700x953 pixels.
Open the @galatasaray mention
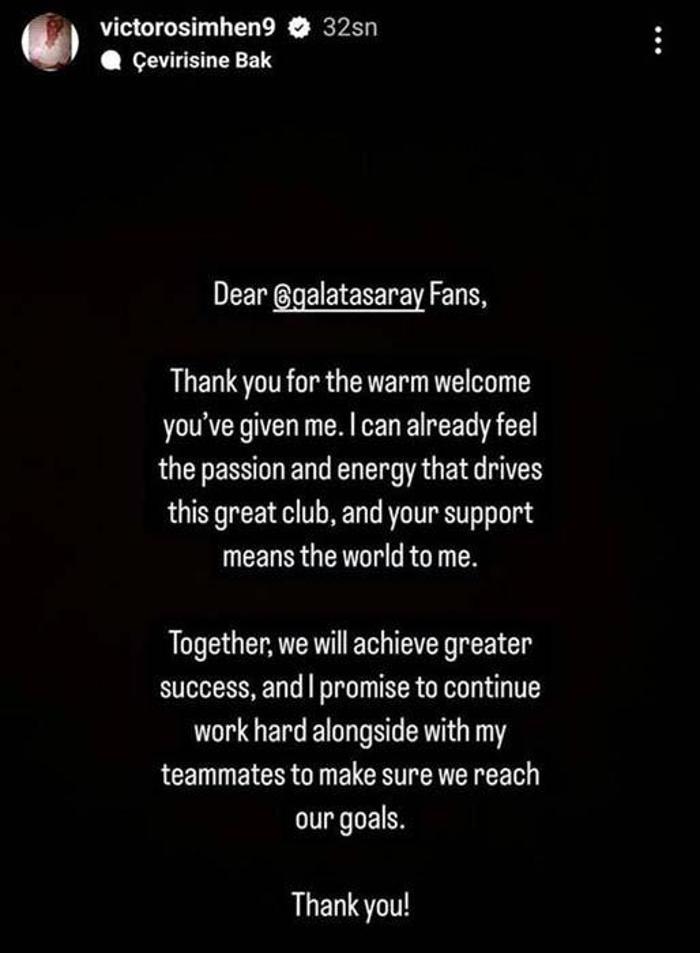pos(349,297)
